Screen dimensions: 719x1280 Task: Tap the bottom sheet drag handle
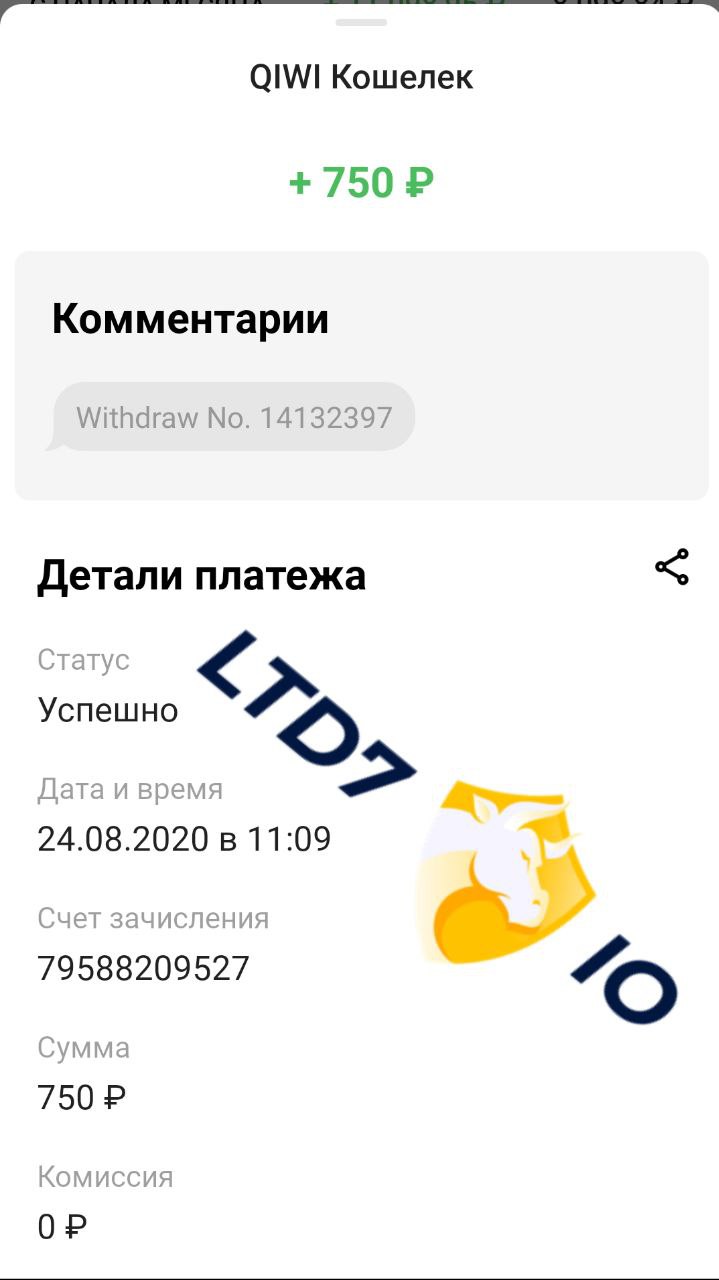tap(361, 22)
